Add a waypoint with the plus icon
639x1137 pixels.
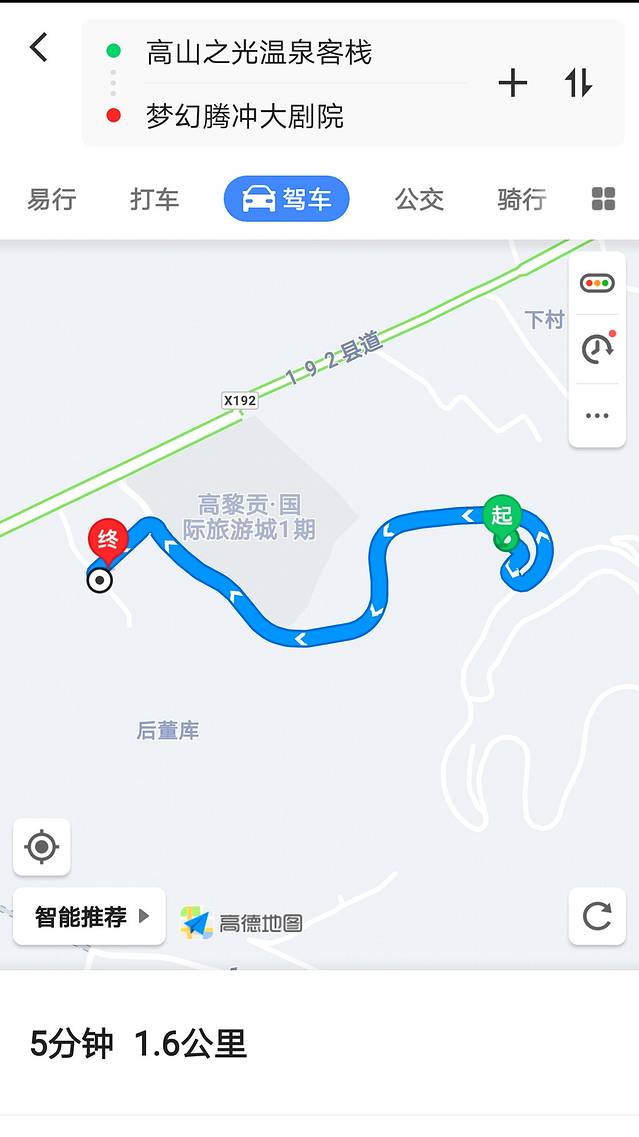(x=512, y=83)
